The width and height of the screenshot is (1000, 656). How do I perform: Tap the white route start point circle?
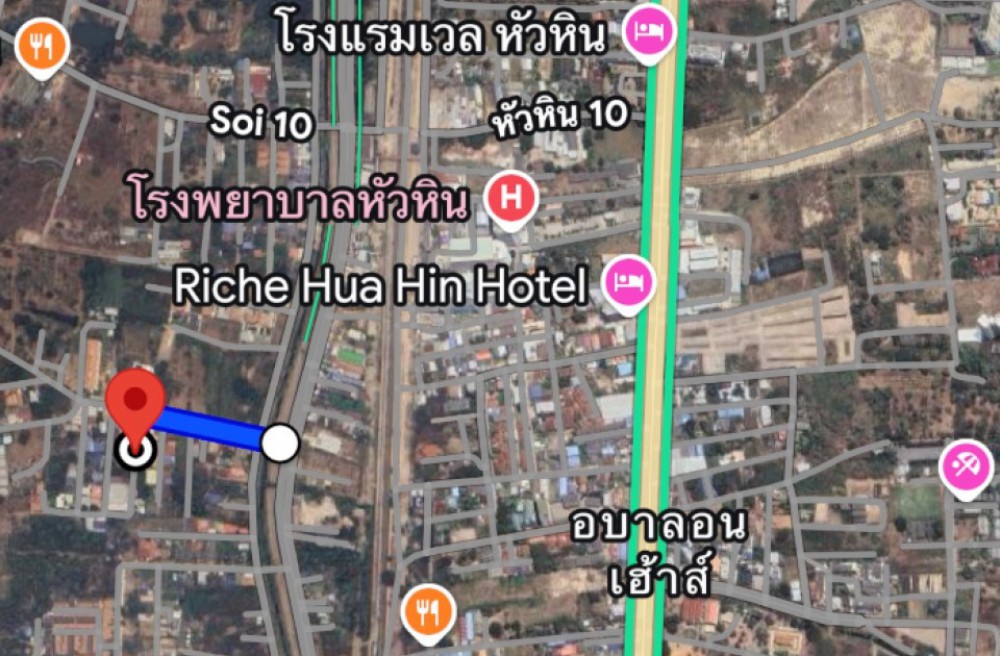pos(280,442)
